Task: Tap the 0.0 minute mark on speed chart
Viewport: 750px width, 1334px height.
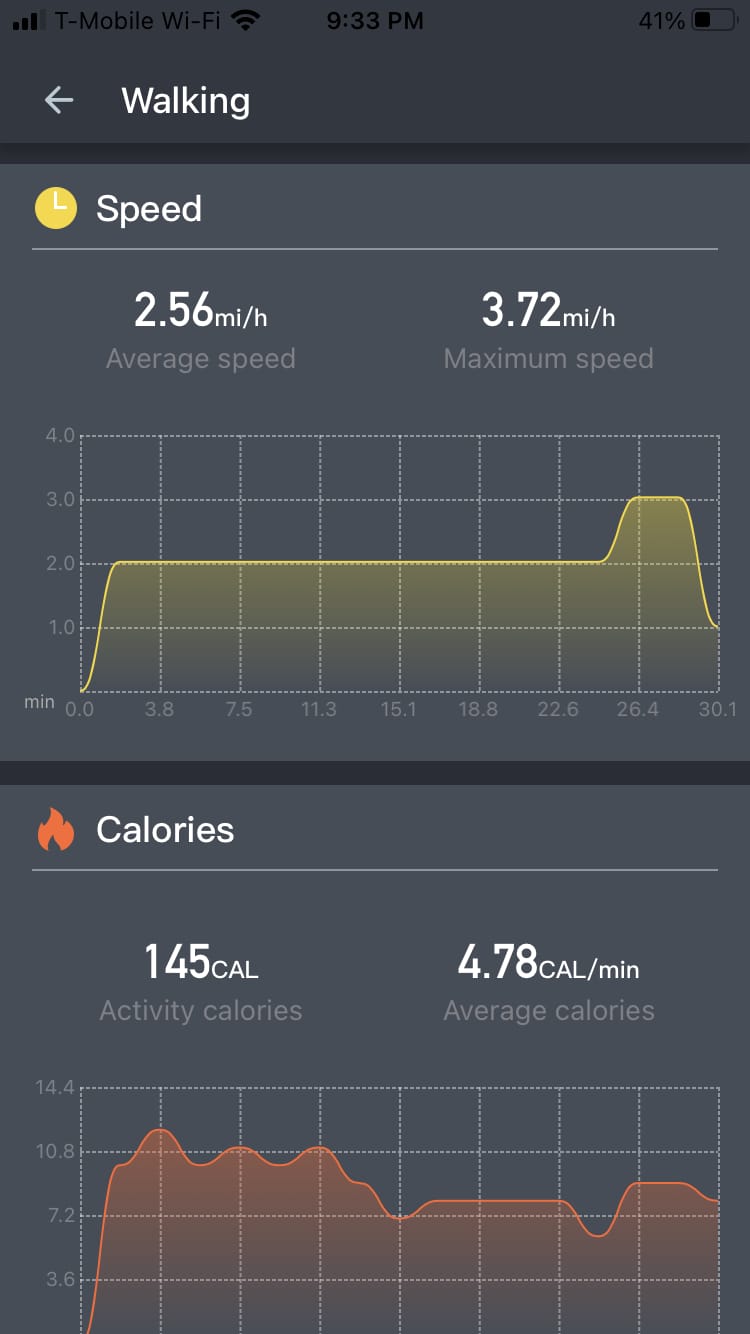Action: pyautogui.click(x=80, y=710)
